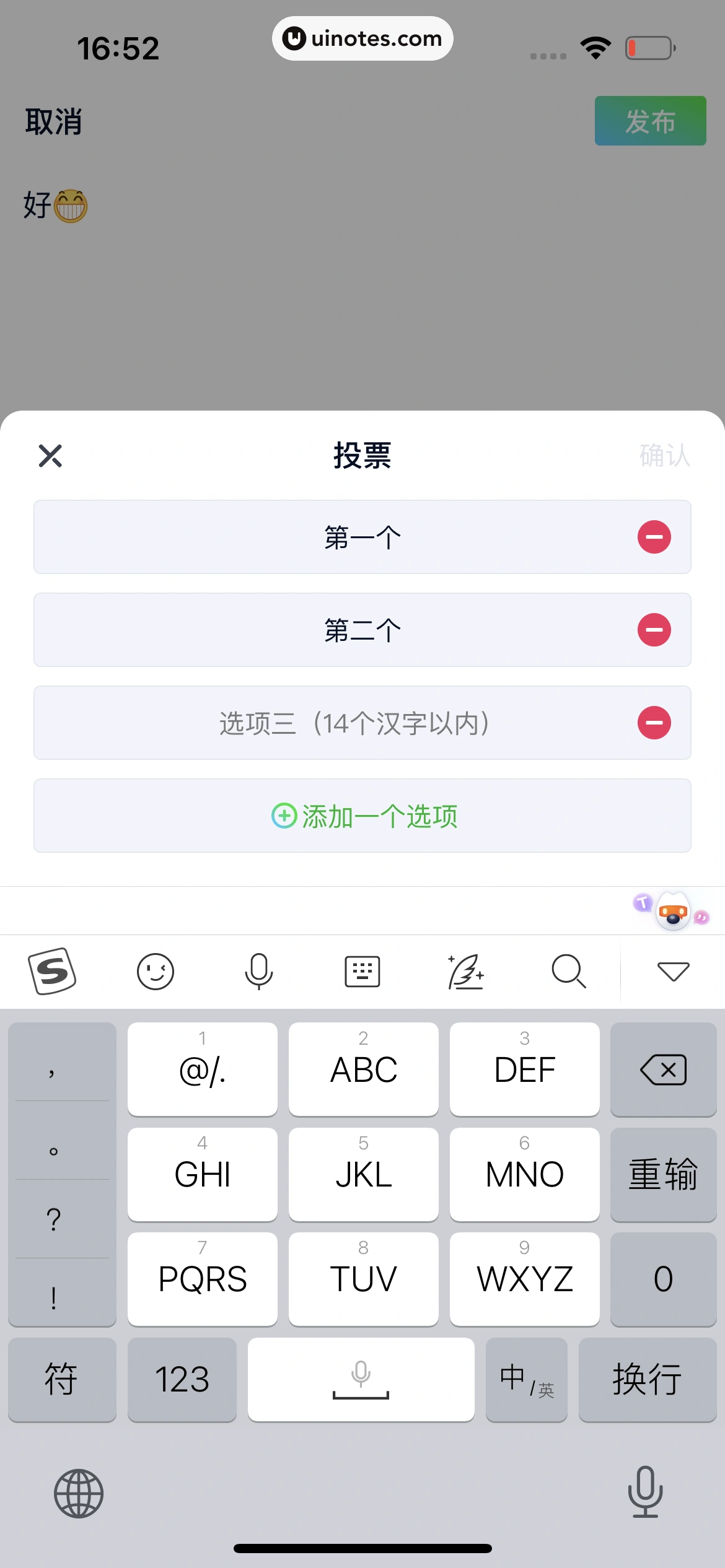Viewport: 725px width, 1568px height.
Task: Add another option with 添加一个选项
Action: click(362, 816)
